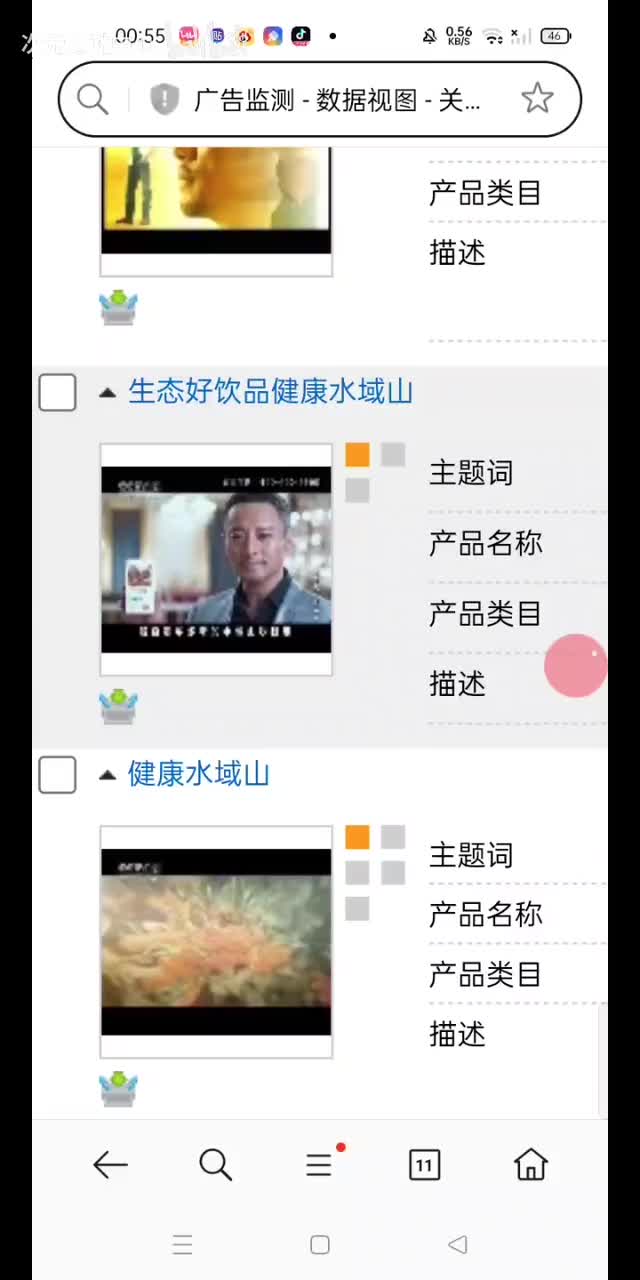
Task: Open the 健康水域山 link
Action: [x=198, y=774]
